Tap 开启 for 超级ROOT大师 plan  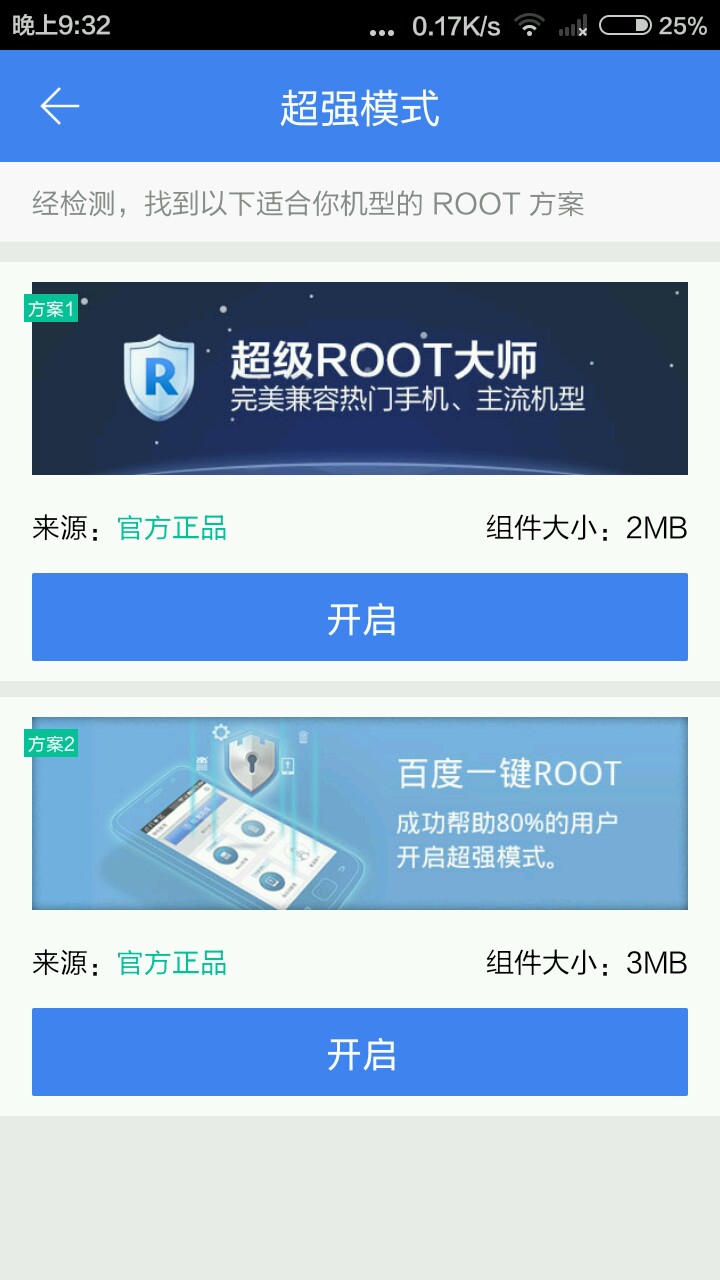pyautogui.click(x=360, y=617)
